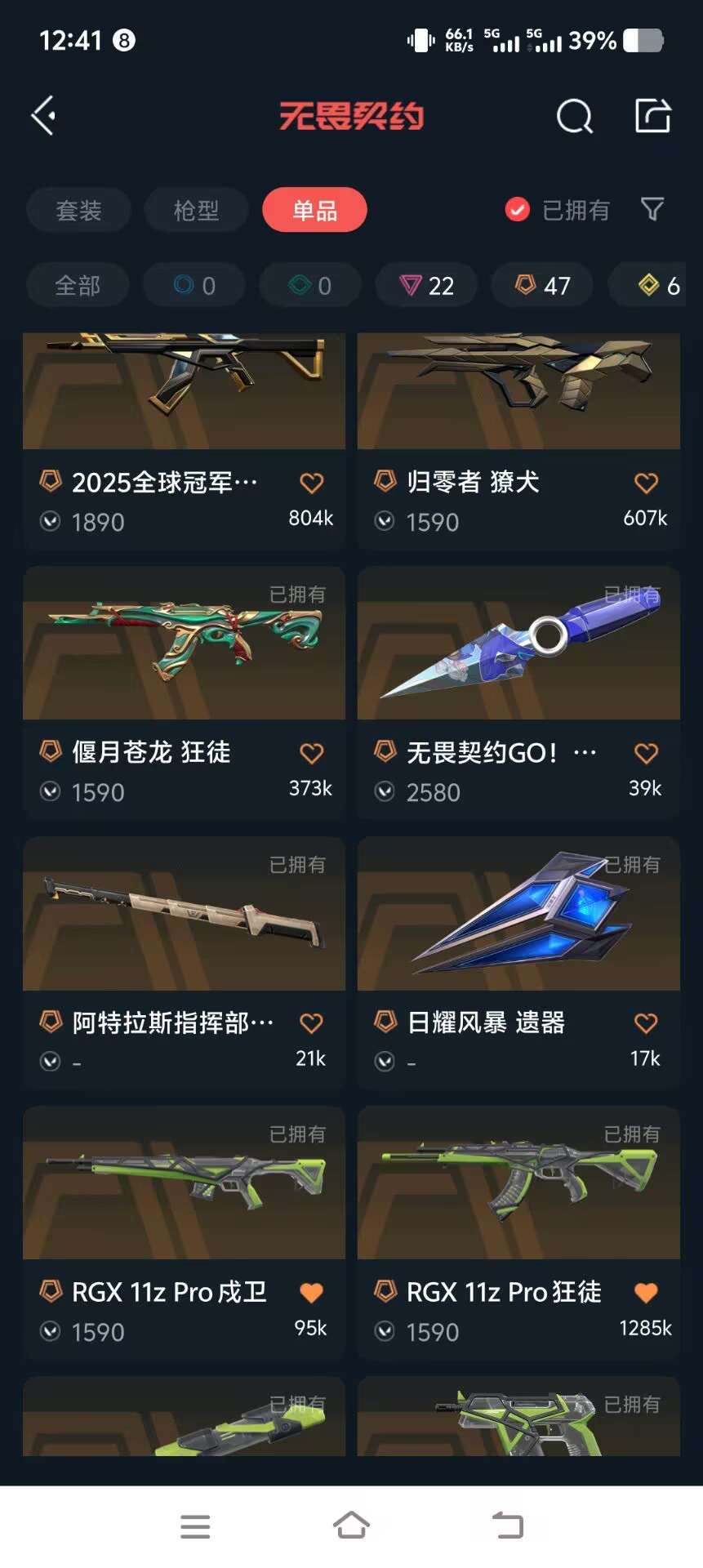Image resolution: width=703 pixels, height=1568 pixels.
Task: Open the 2025全球冠军 skin card
Action: pyautogui.click(x=184, y=439)
